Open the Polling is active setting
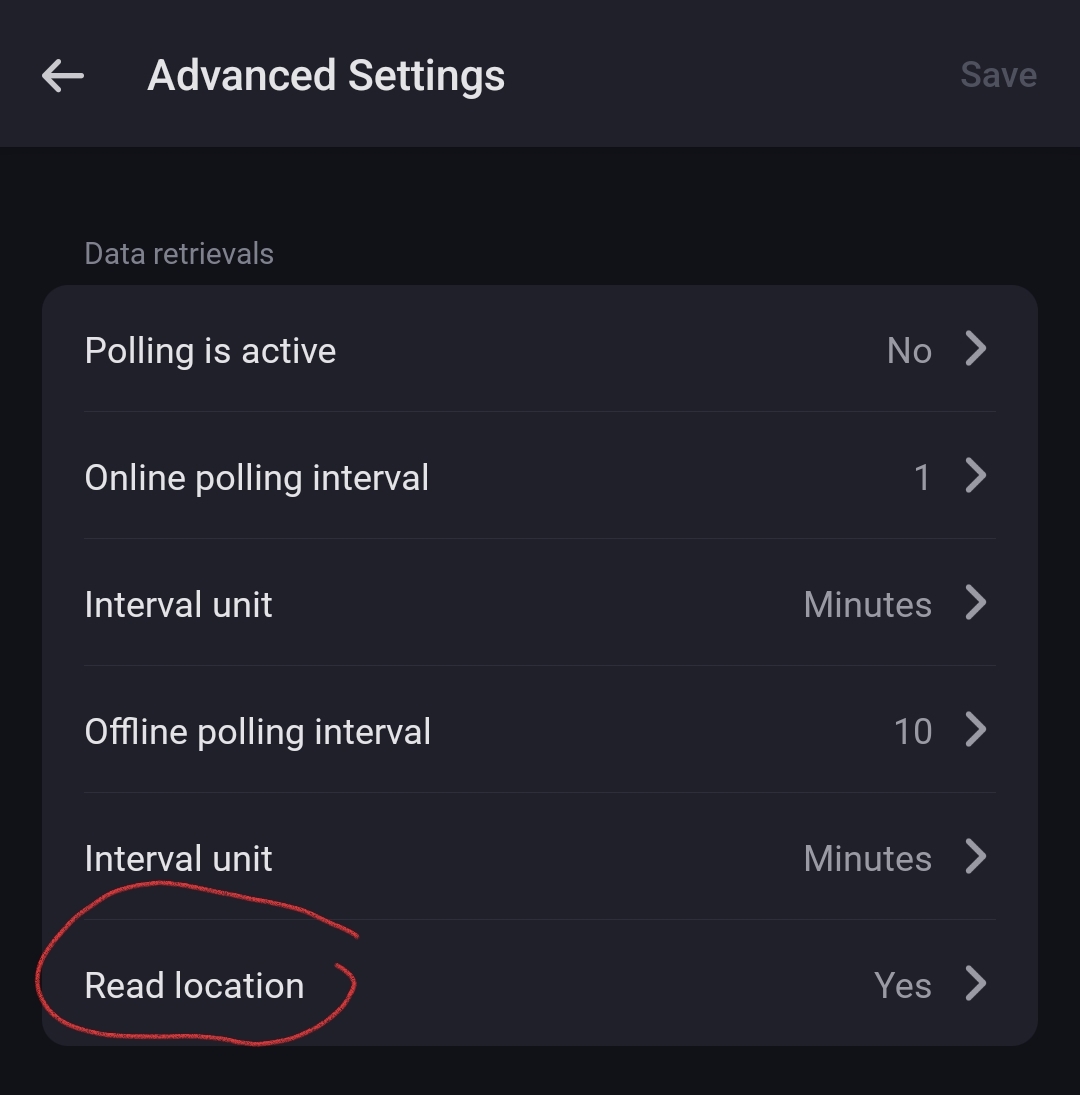1080x1095 pixels. point(539,350)
